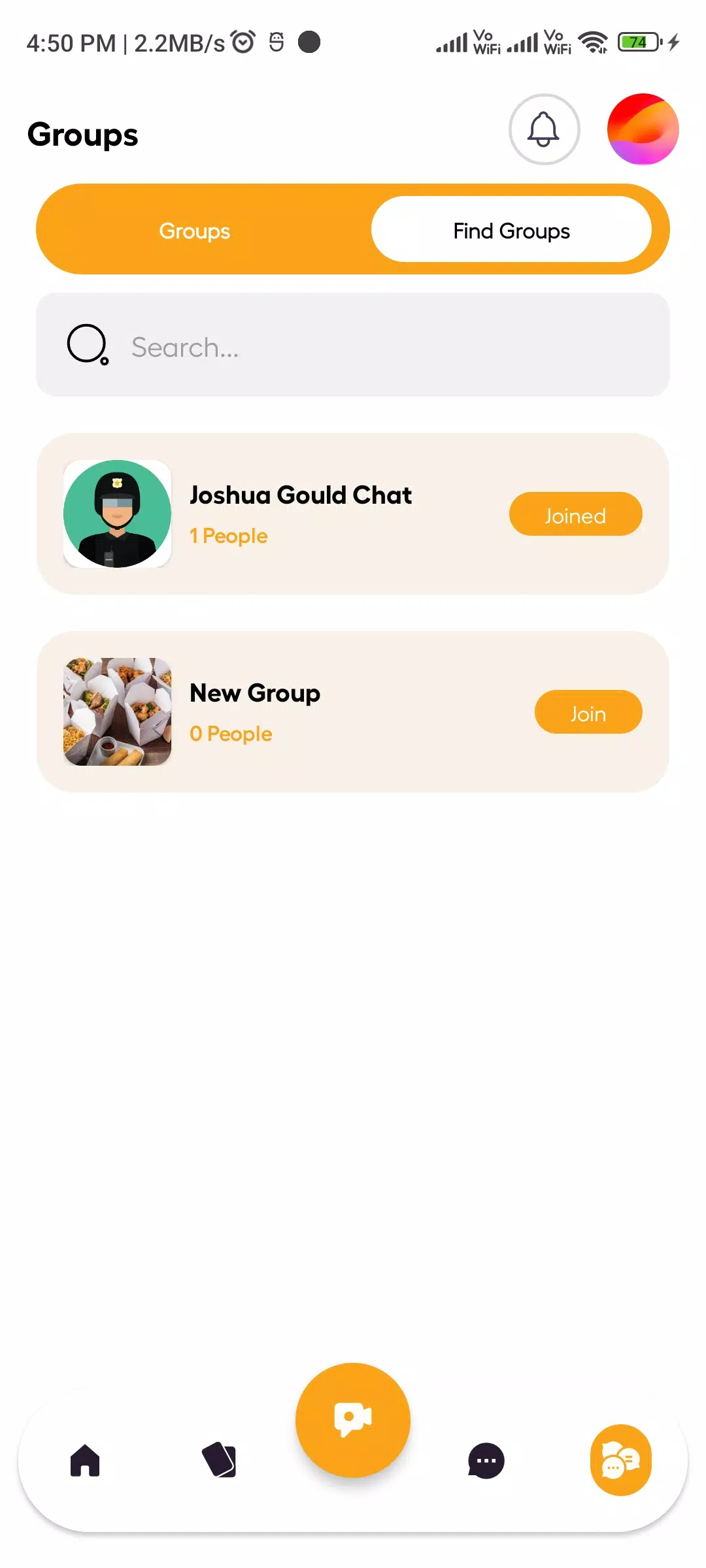Open the profile avatar
The width and height of the screenshot is (706, 1568).
tap(643, 129)
